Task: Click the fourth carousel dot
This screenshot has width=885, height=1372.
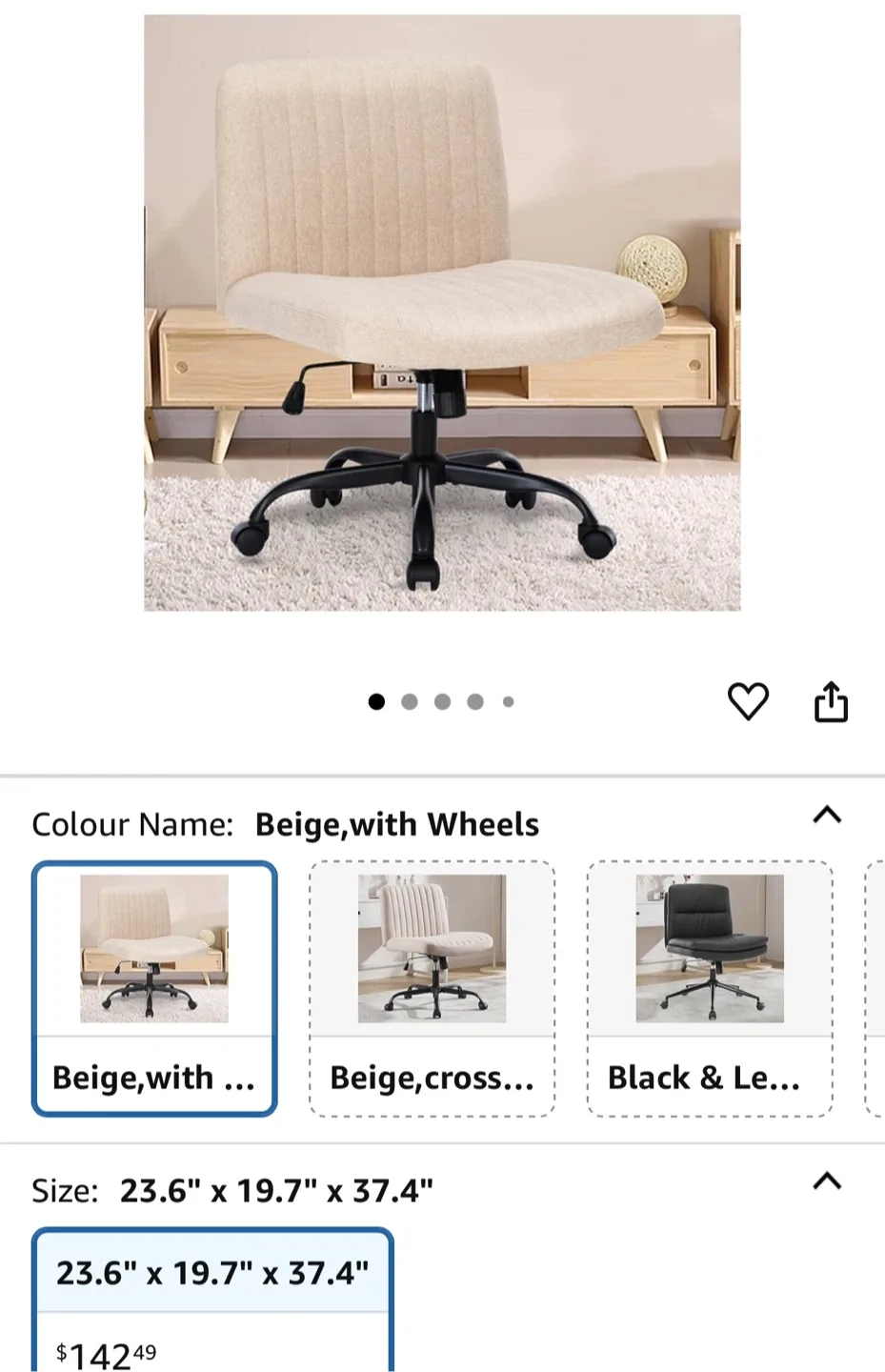Action: pos(474,701)
